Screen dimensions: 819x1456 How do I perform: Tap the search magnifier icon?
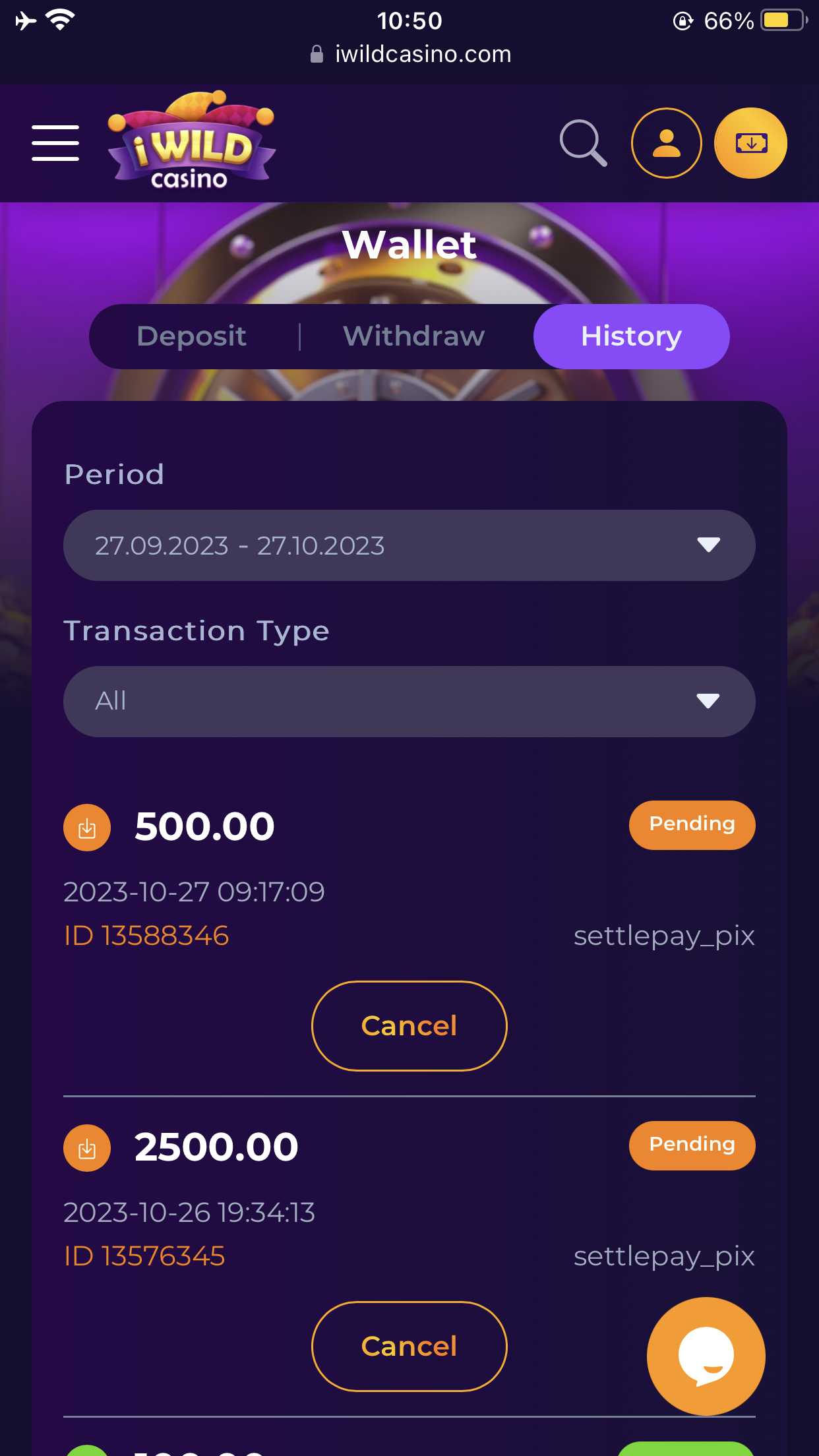pos(583,143)
